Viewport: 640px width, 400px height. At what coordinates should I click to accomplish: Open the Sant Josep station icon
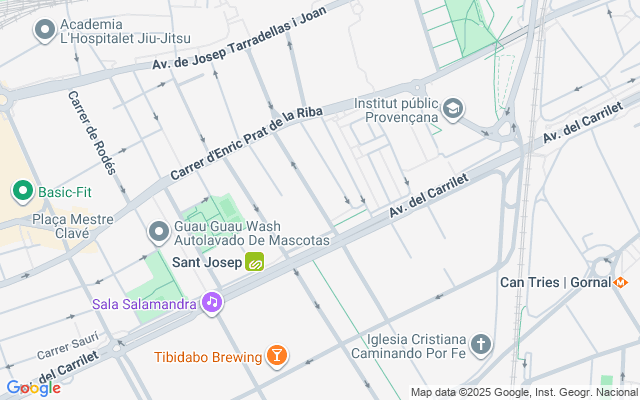pyautogui.click(x=254, y=262)
